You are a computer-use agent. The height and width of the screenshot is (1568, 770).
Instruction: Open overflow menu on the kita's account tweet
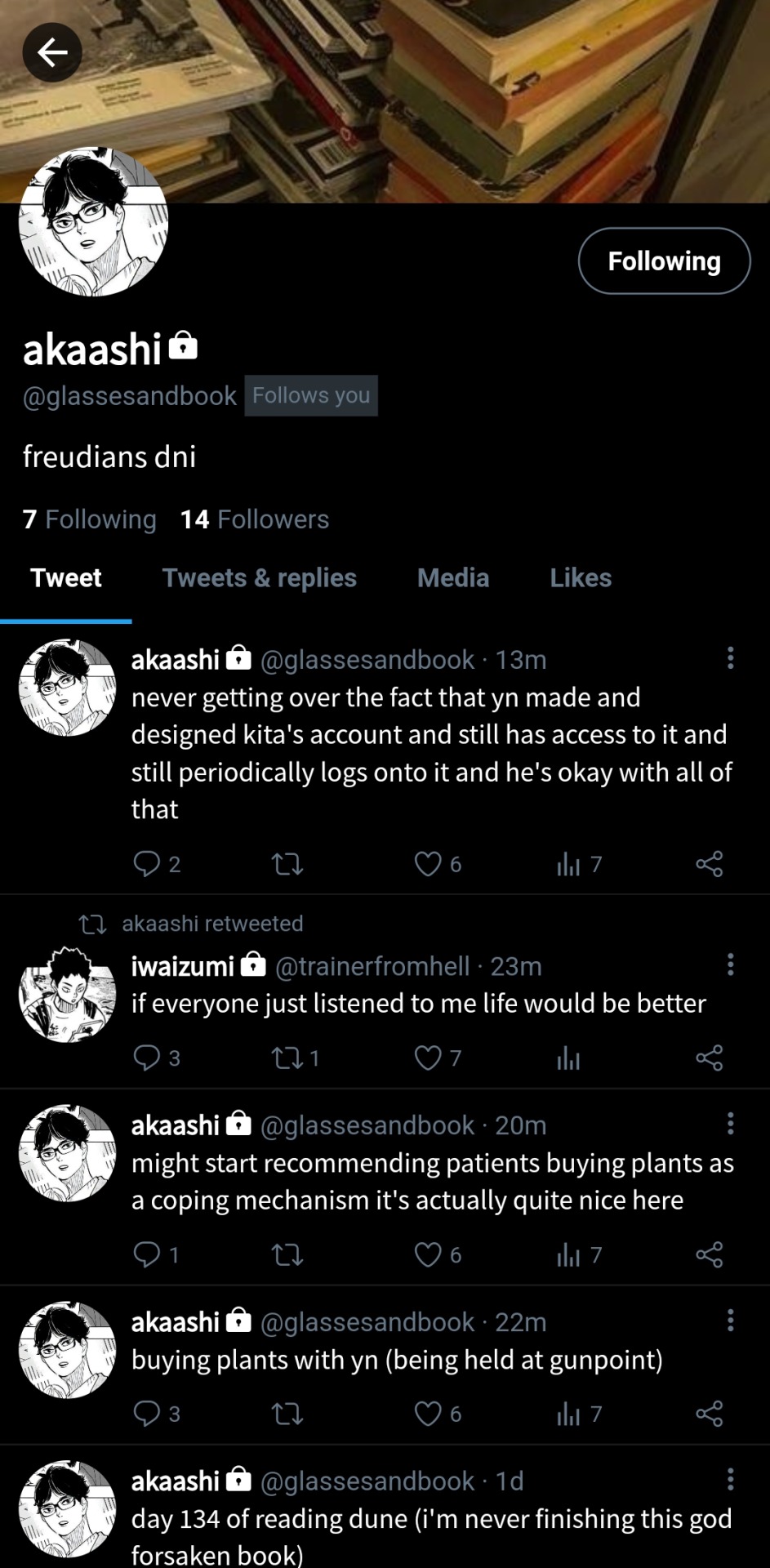point(730,658)
